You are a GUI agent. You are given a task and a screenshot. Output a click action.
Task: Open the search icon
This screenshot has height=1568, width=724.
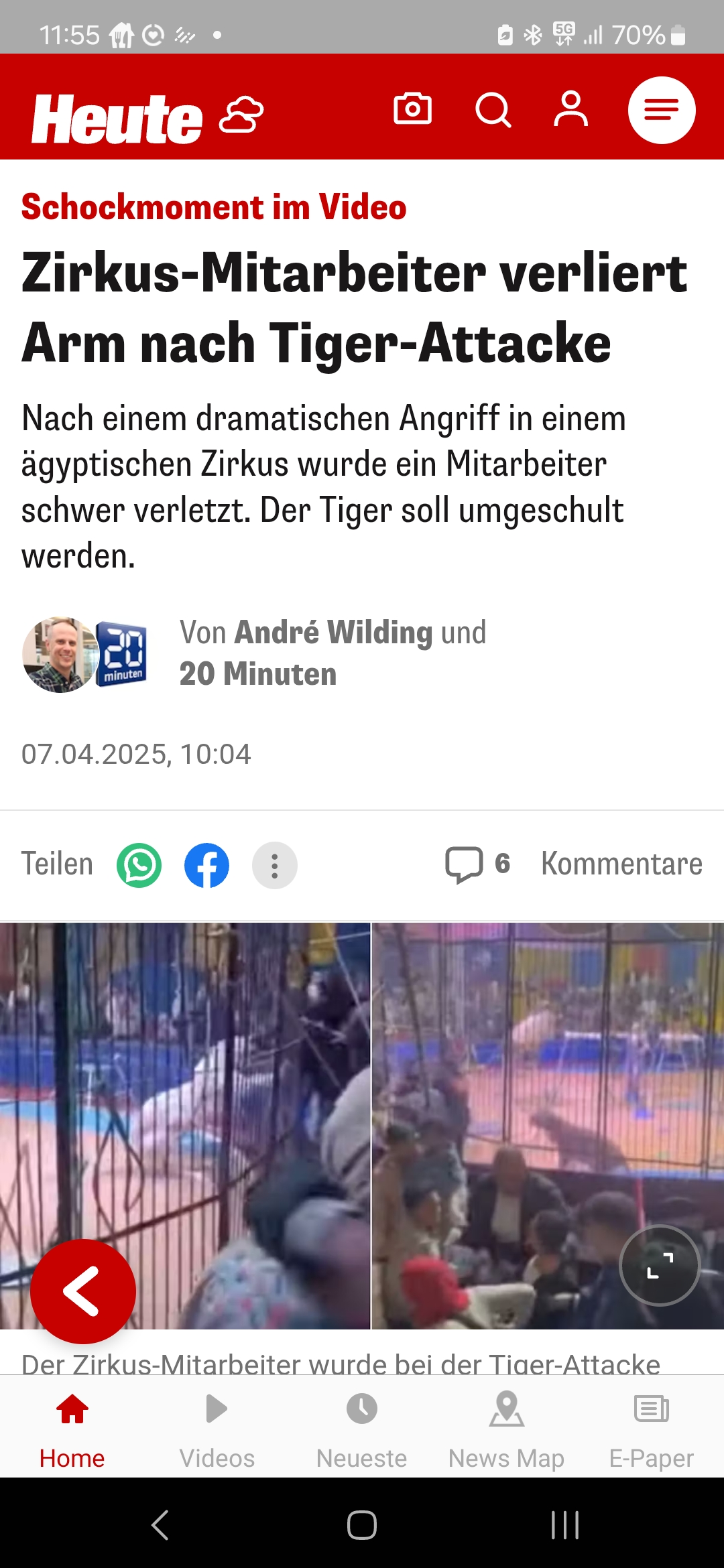493,110
